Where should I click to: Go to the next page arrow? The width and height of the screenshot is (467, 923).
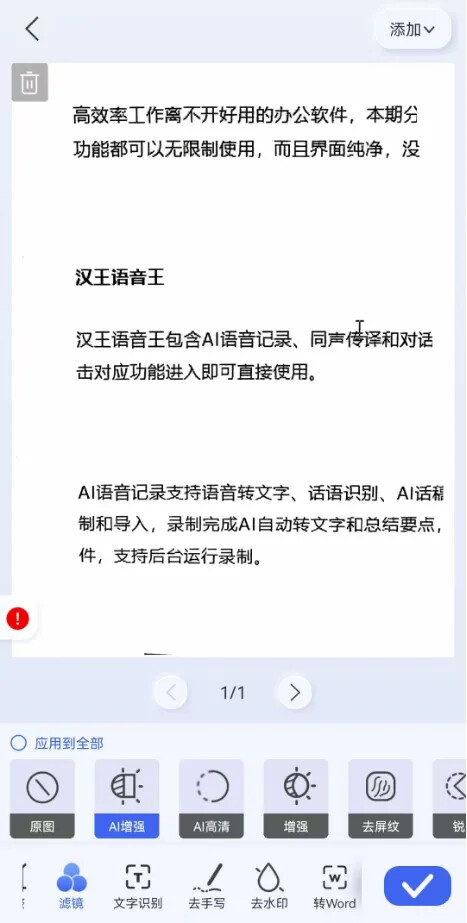[x=294, y=692]
